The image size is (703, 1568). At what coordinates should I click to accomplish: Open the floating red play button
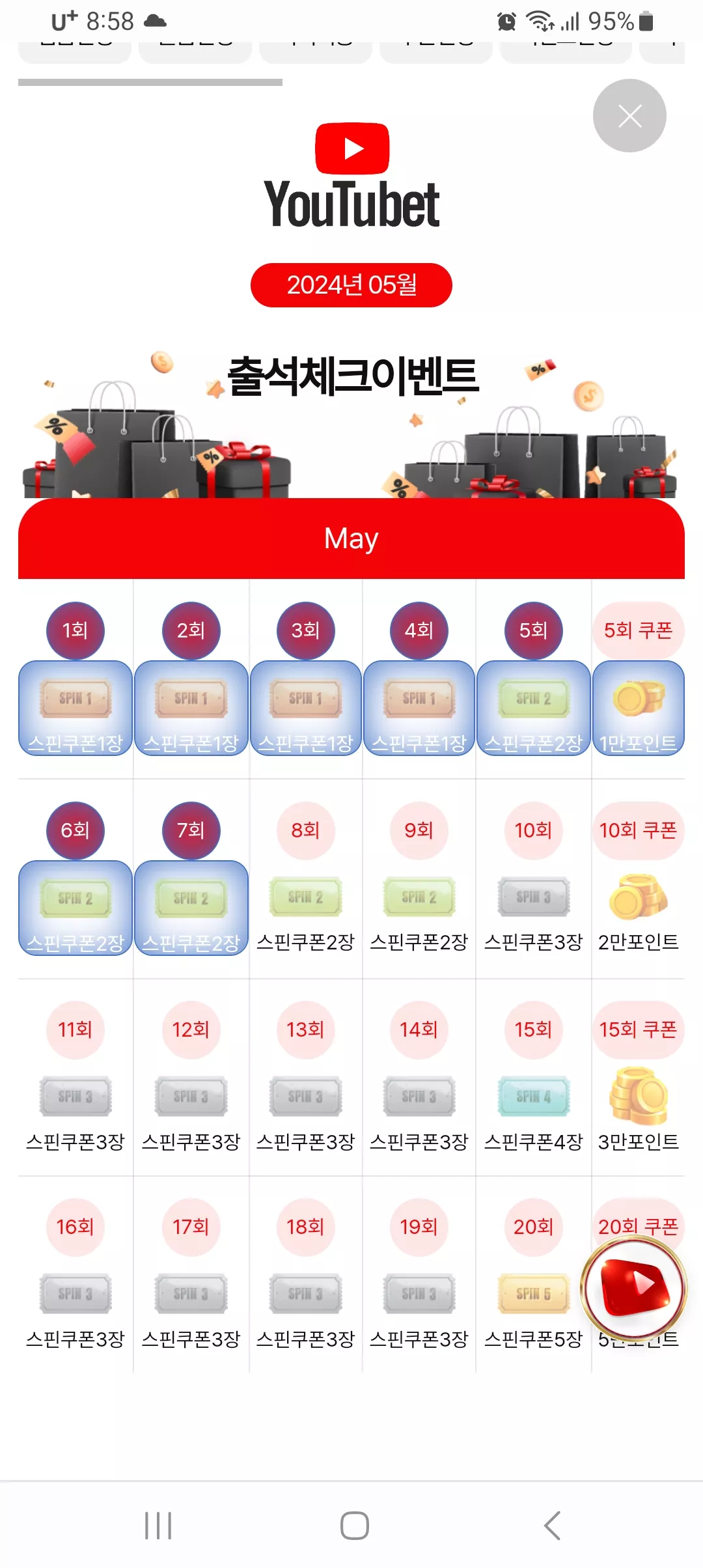click(634, 1288)
